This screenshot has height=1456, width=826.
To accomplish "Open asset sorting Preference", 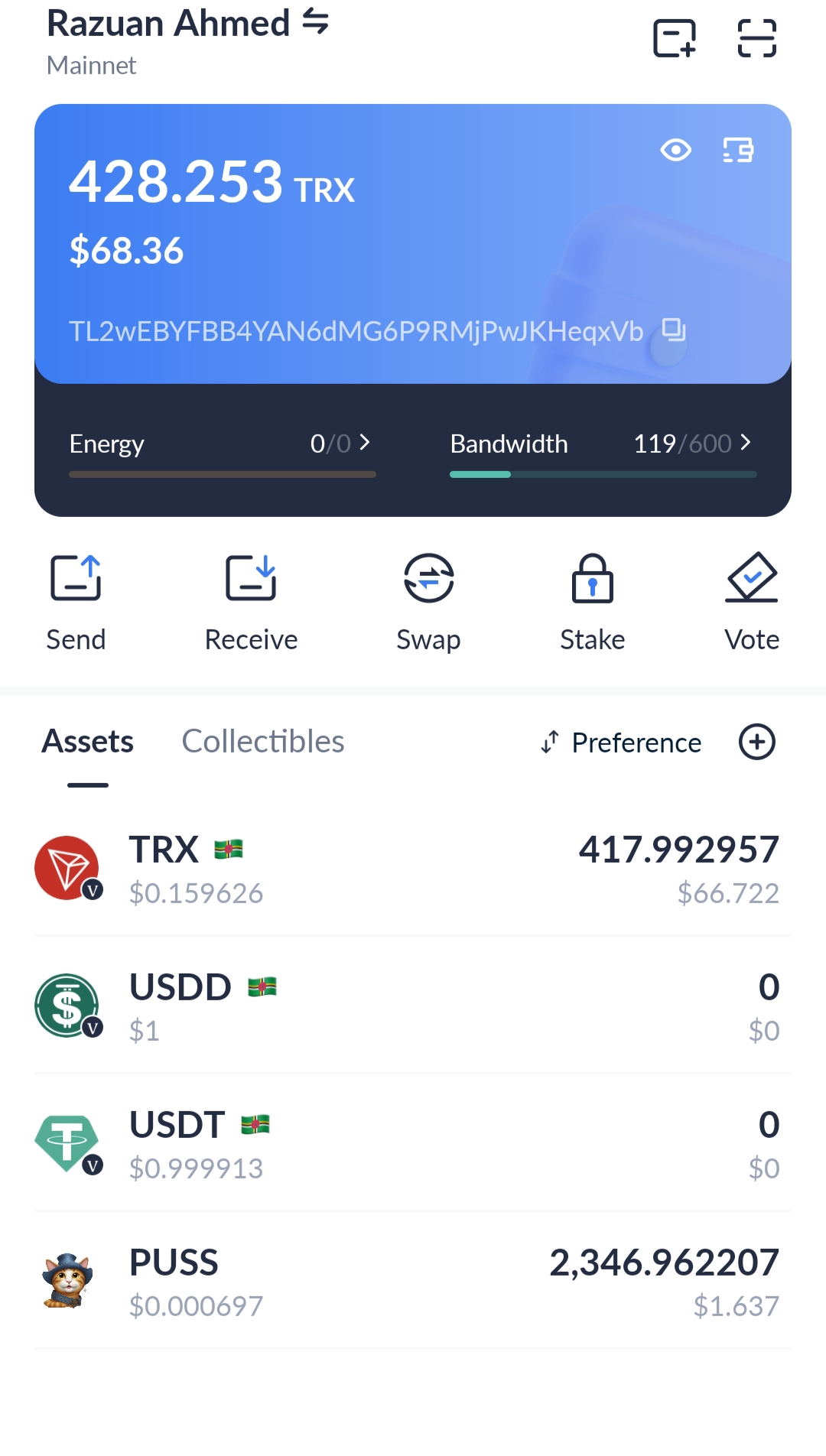I will coord(621,743).
